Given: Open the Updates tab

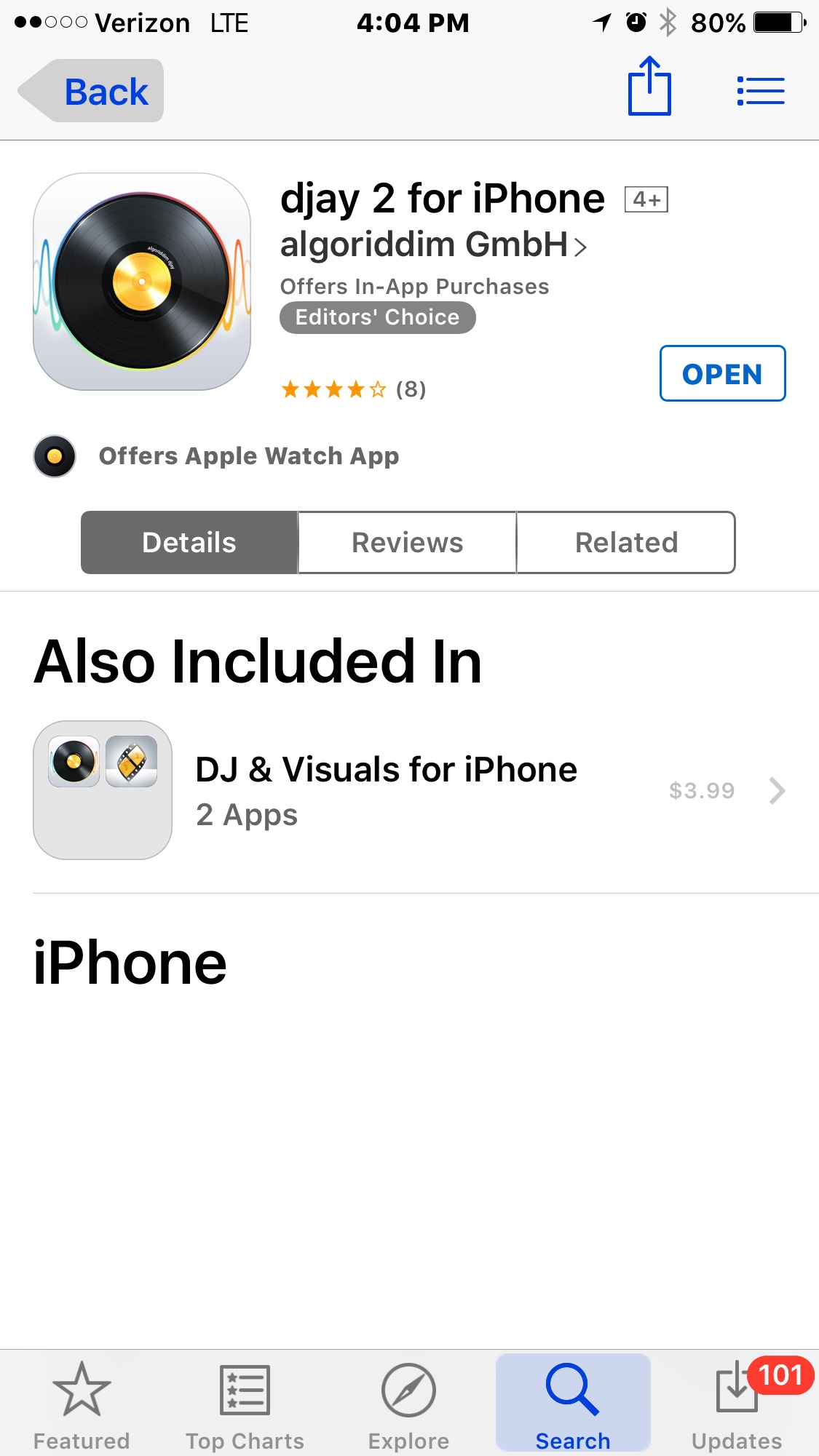Looking at the screenshot, I should click(736, 1404).
